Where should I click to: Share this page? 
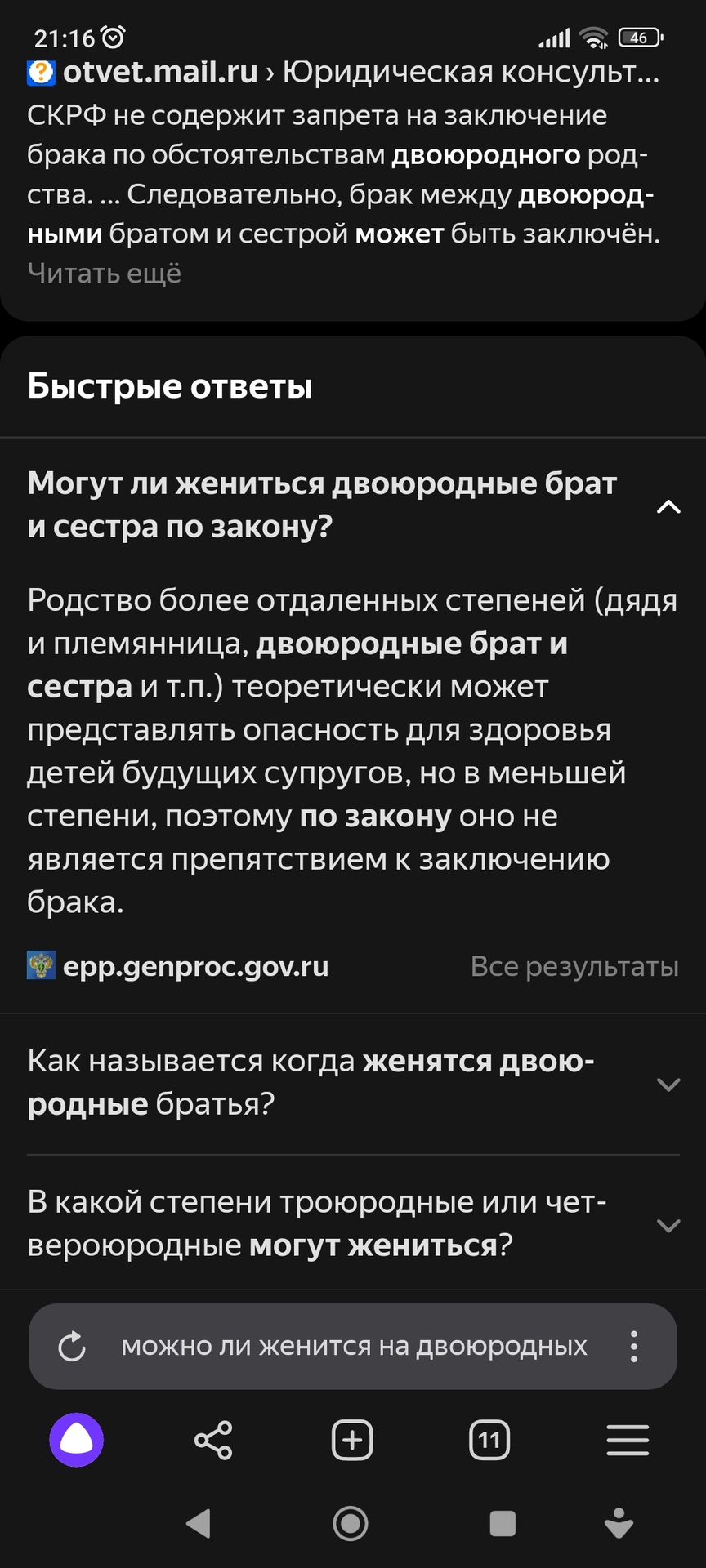[x=213, y=1440]
